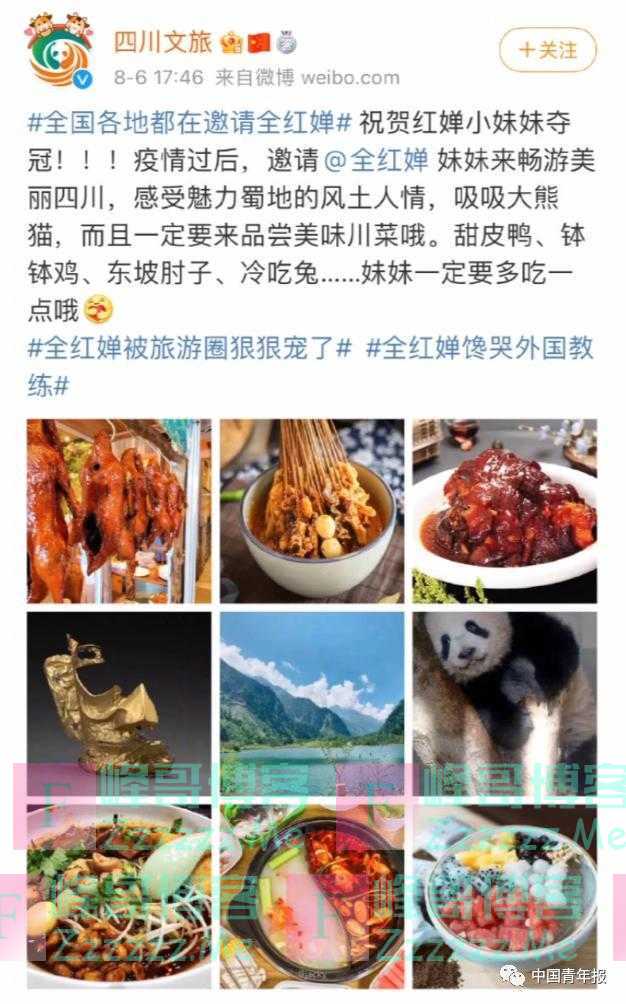View the hot pot photo
Screen dimensions: 626x1004
[312, 895]
